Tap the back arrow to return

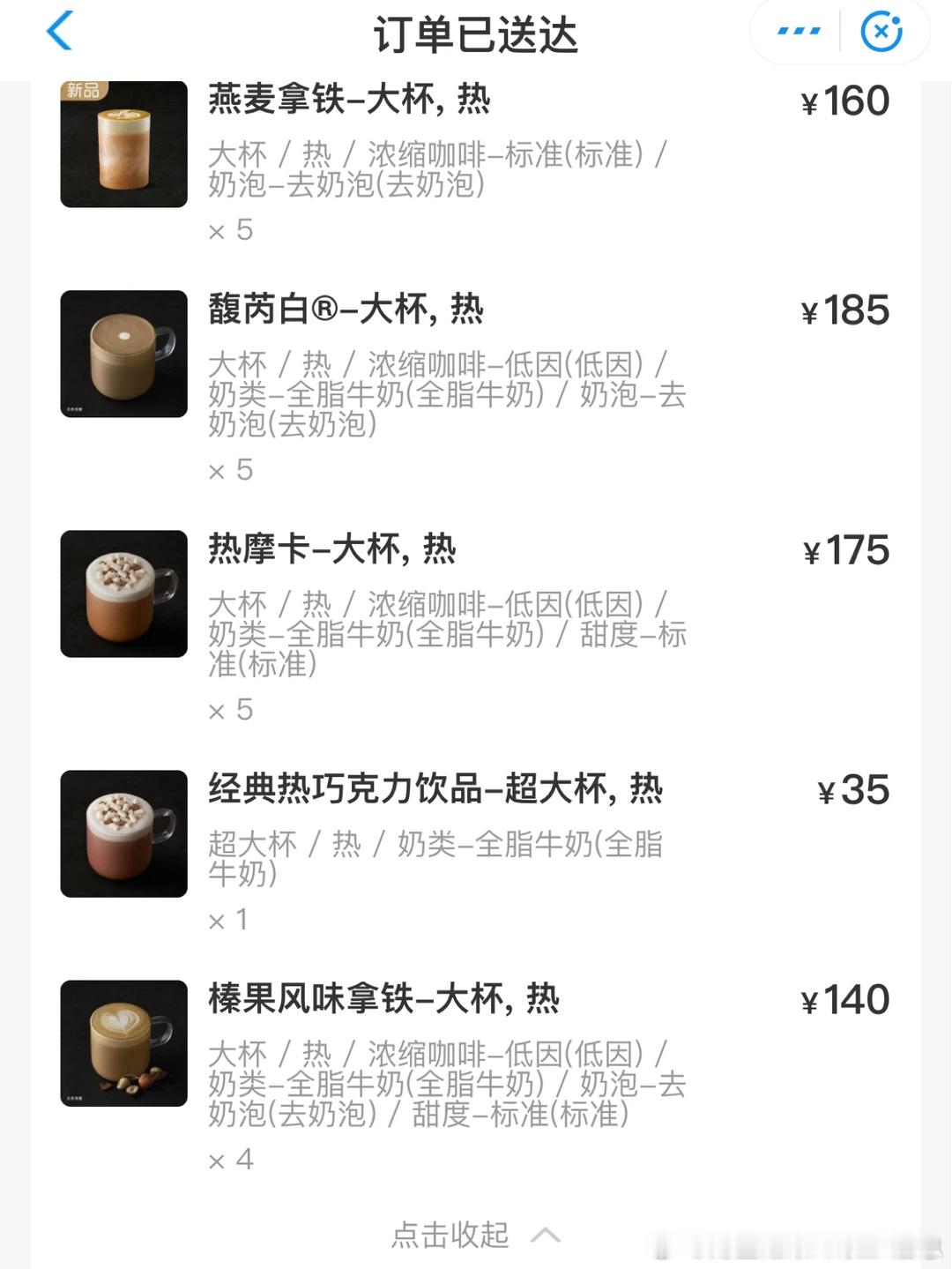pyautogui.click(x=59, y=30)
